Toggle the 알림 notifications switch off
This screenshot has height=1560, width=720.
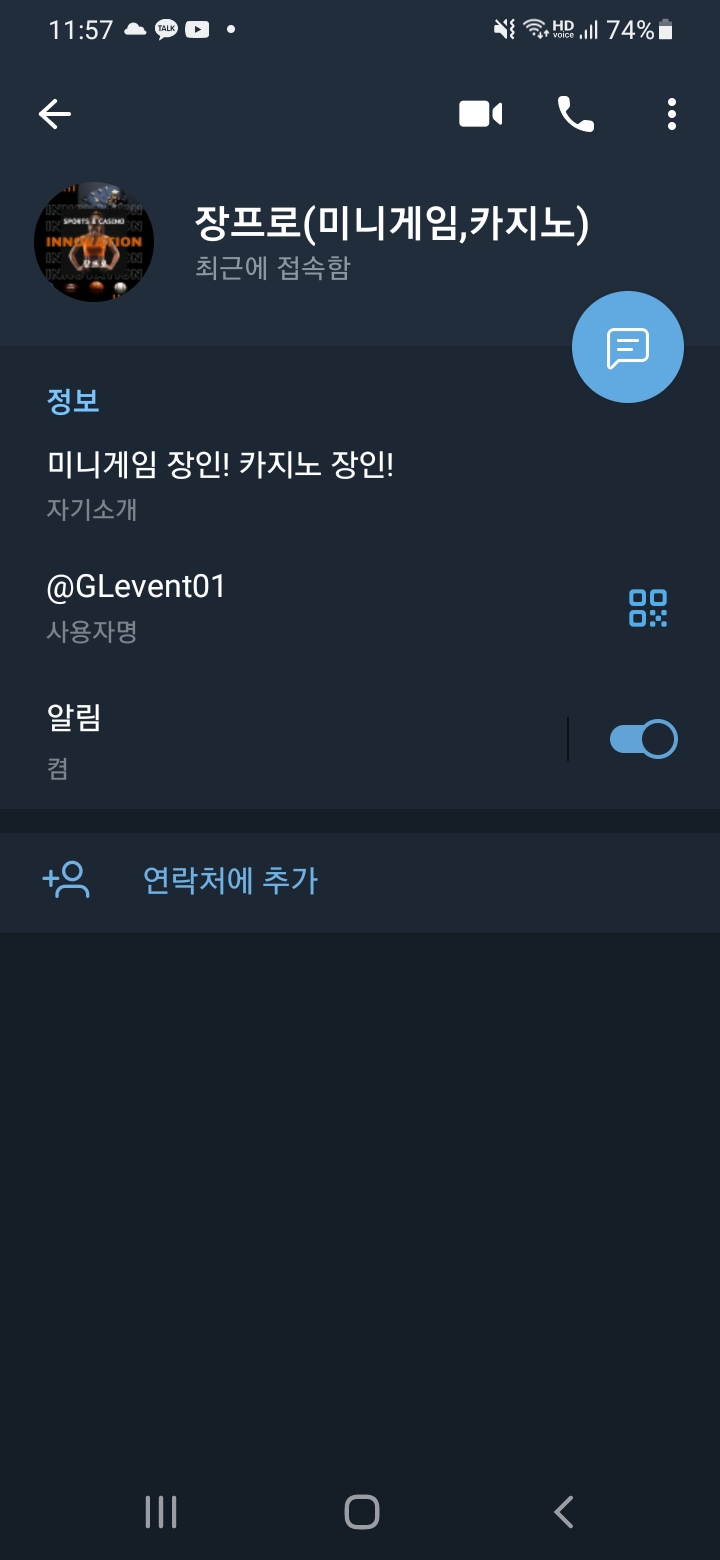click(x=643, y=740)
